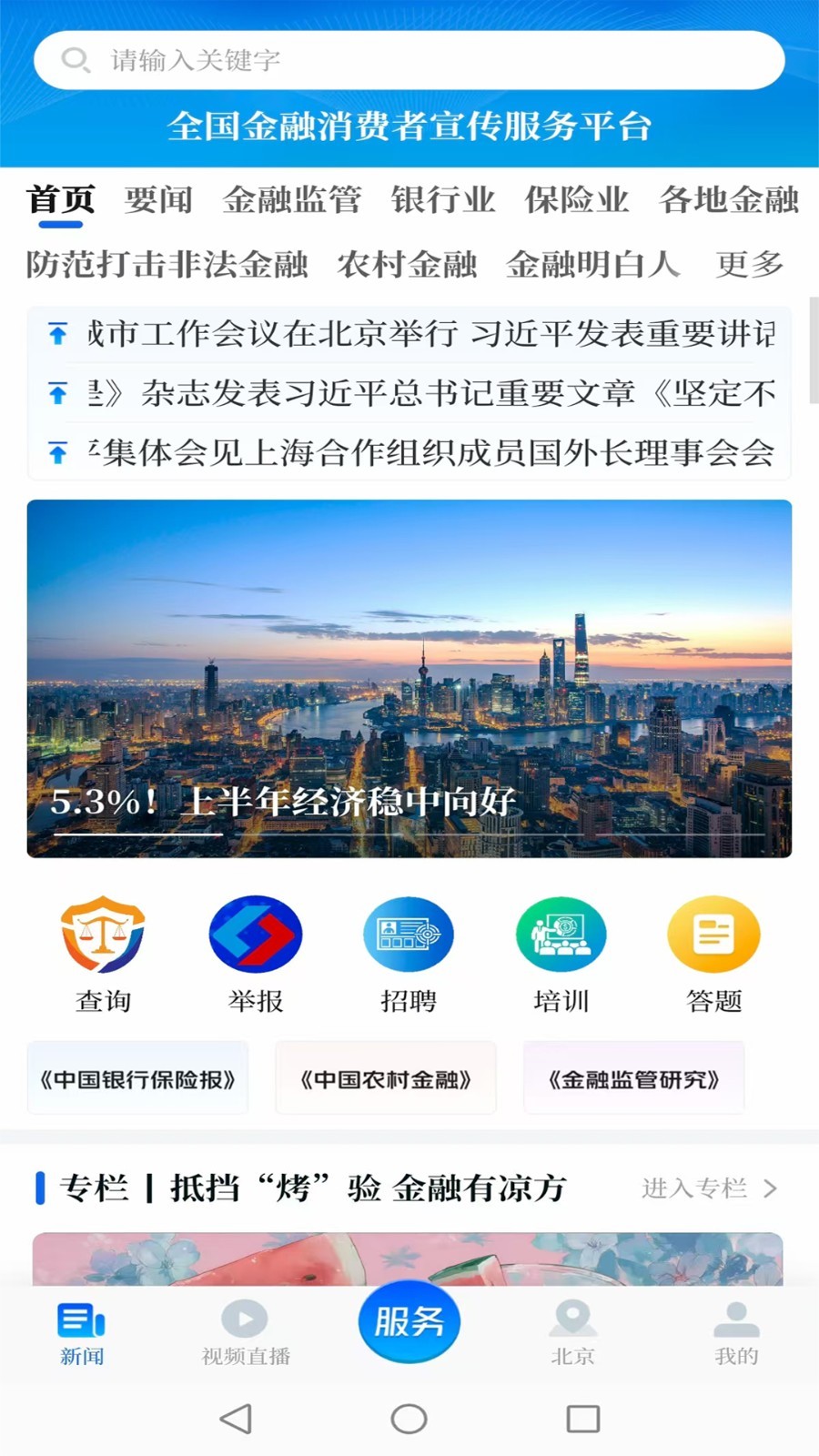The image size is (819, 1456).
Task: Select the 银行业 tab
Action: [443, 199]
